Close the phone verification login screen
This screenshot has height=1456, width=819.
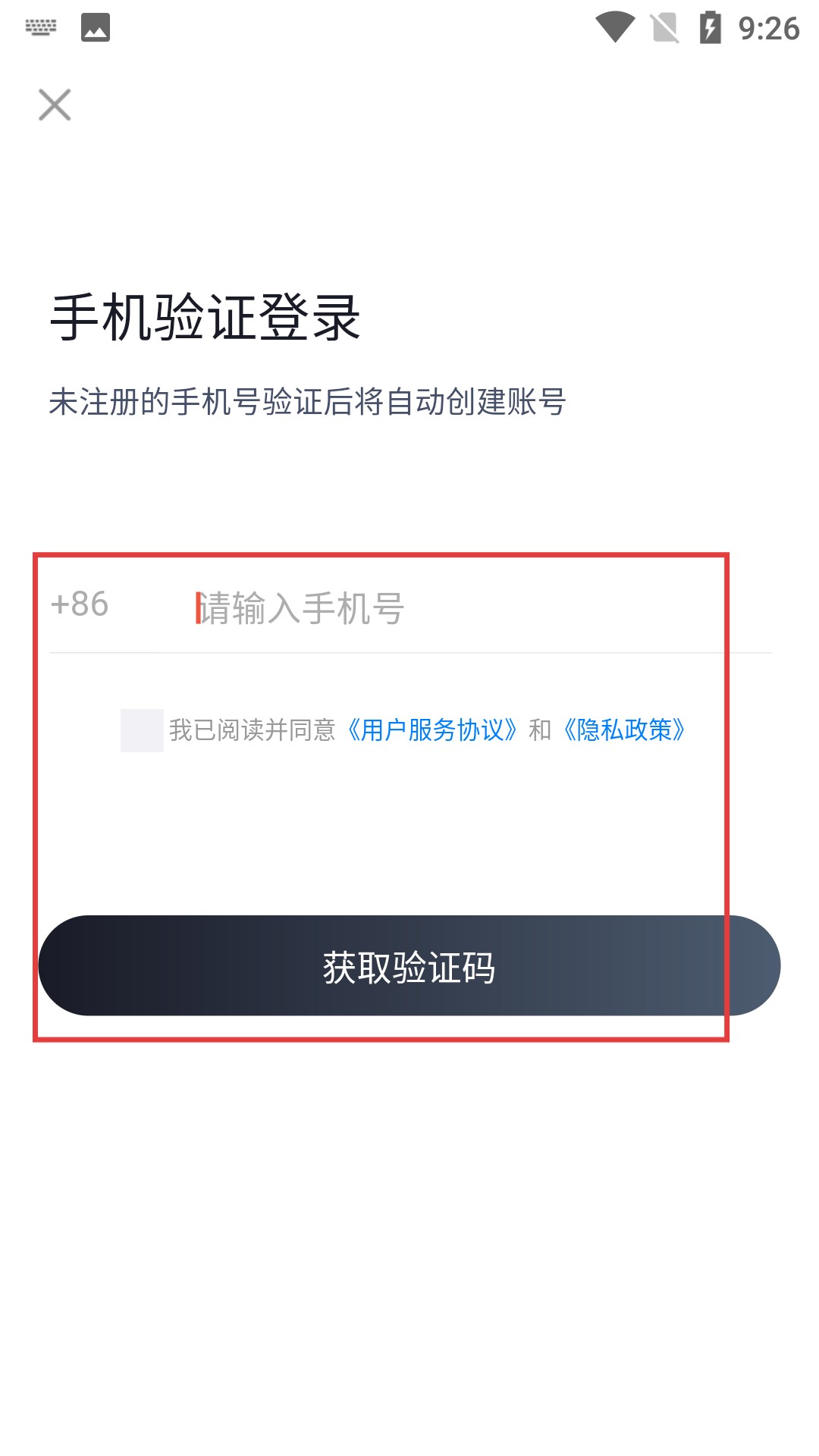55,105
